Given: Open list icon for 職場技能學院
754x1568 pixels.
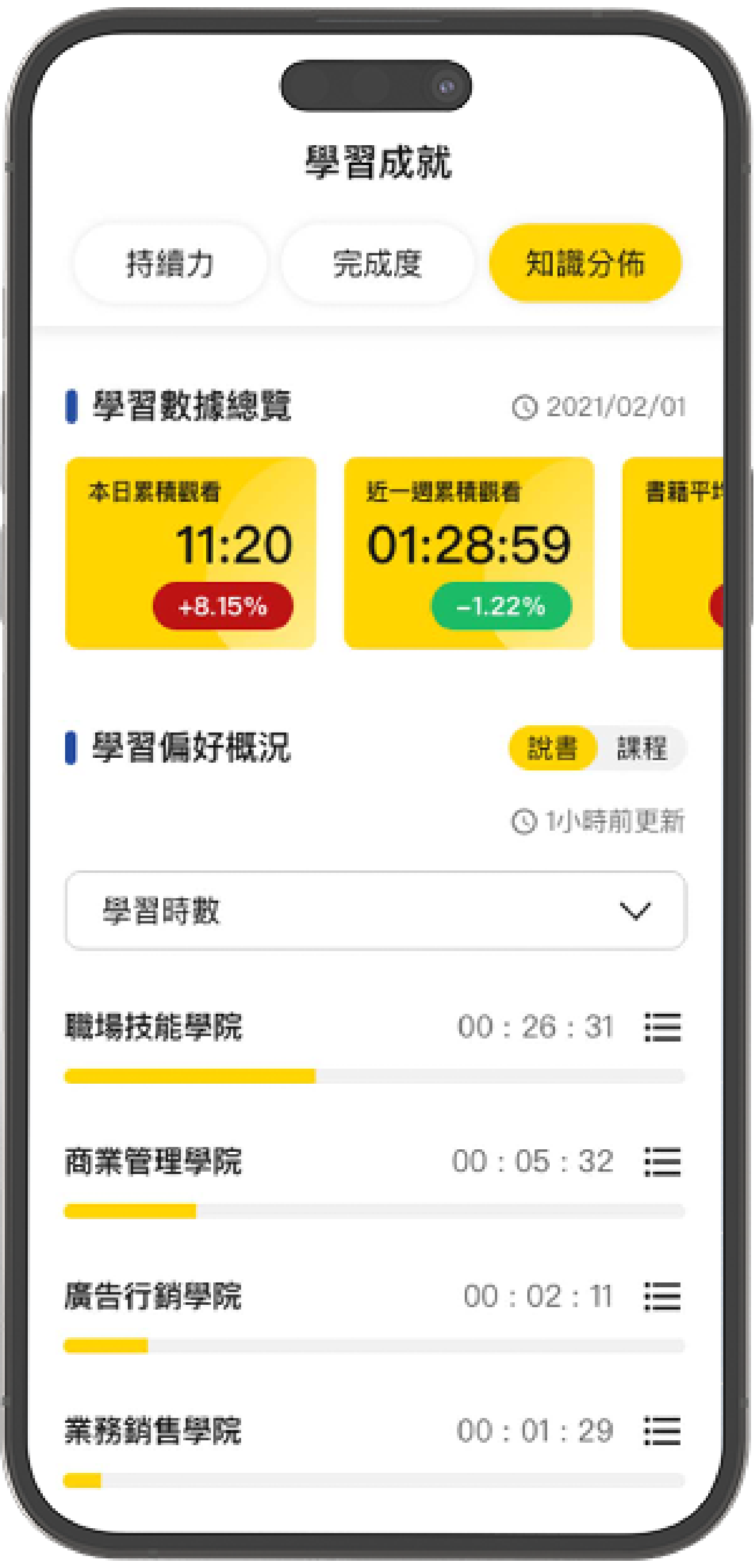Looking at the screenshot, I should tap(662, 1027).
